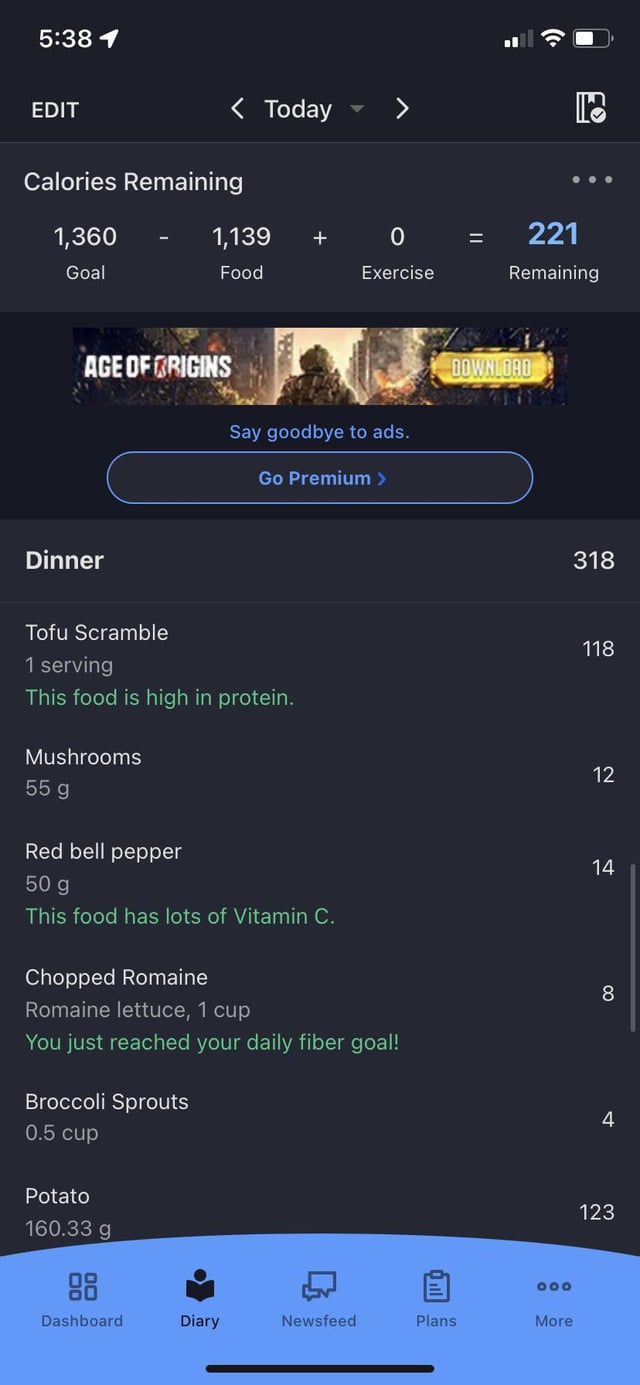
Task: Switch to the Newsfeed tab
Action: 319,1299
